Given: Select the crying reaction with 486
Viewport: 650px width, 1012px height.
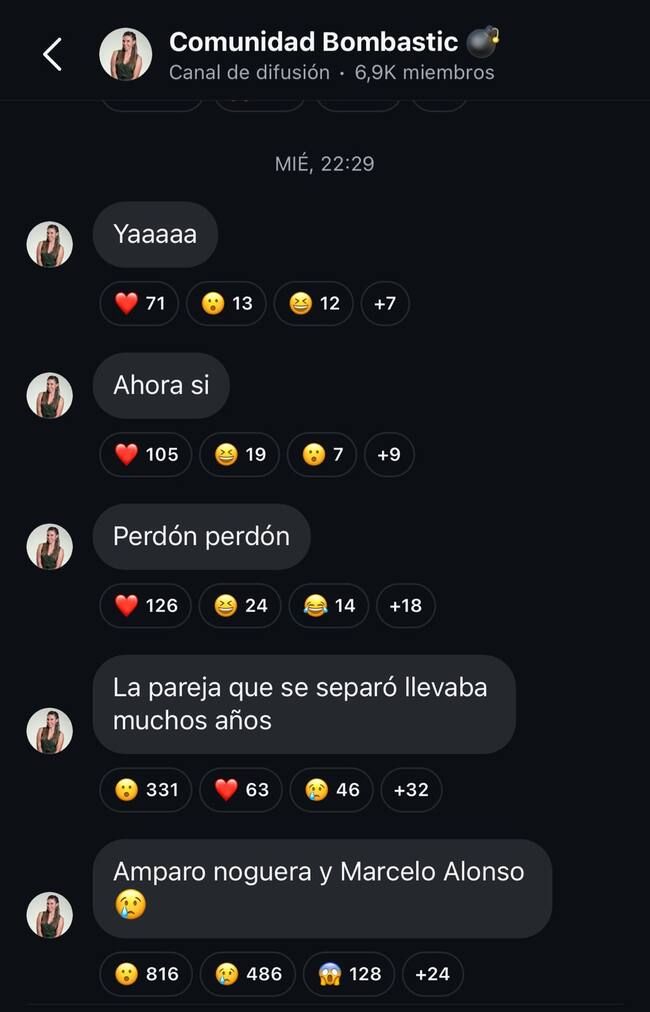Looking at the screenshot, I should pyautogui.click(x=248, y=974).
